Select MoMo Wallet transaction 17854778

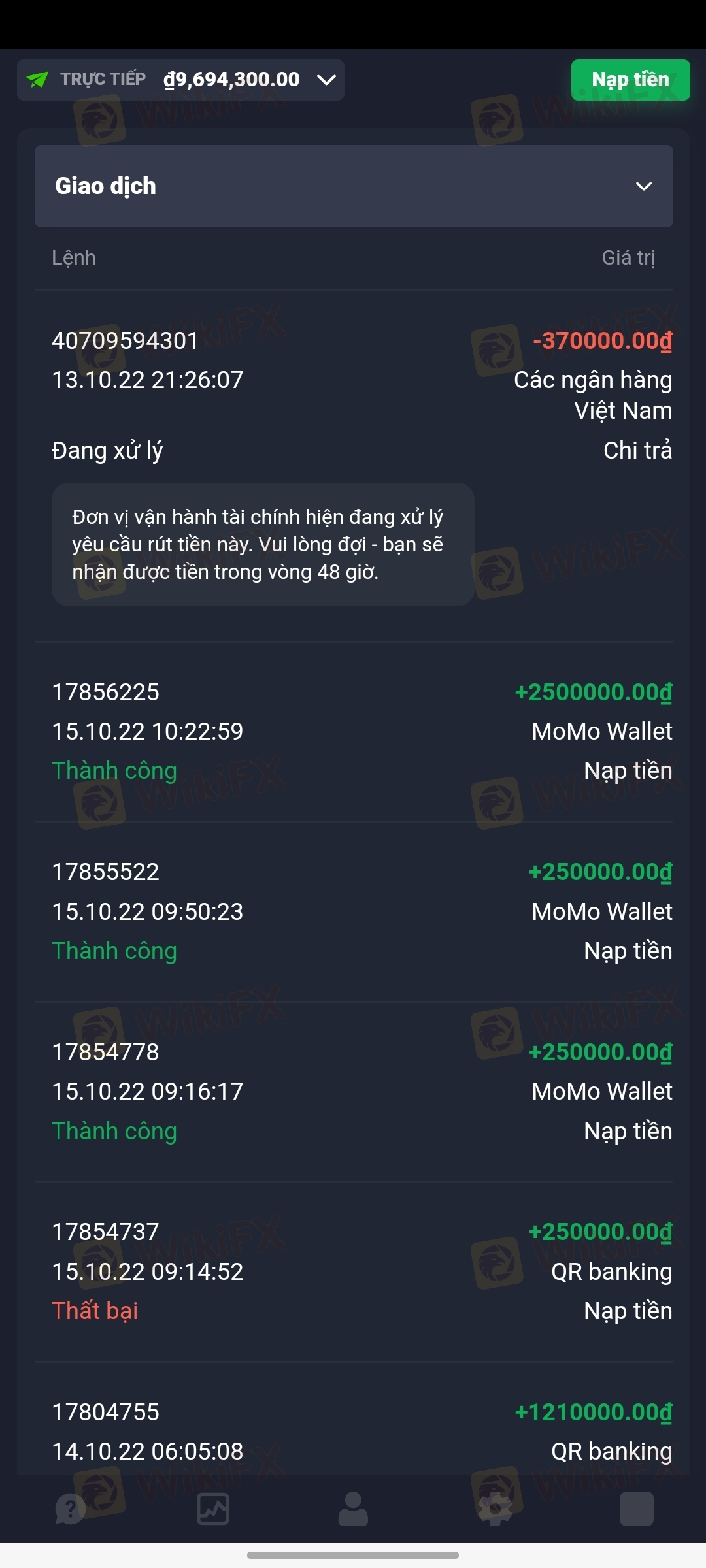[x=354, y=1091]
